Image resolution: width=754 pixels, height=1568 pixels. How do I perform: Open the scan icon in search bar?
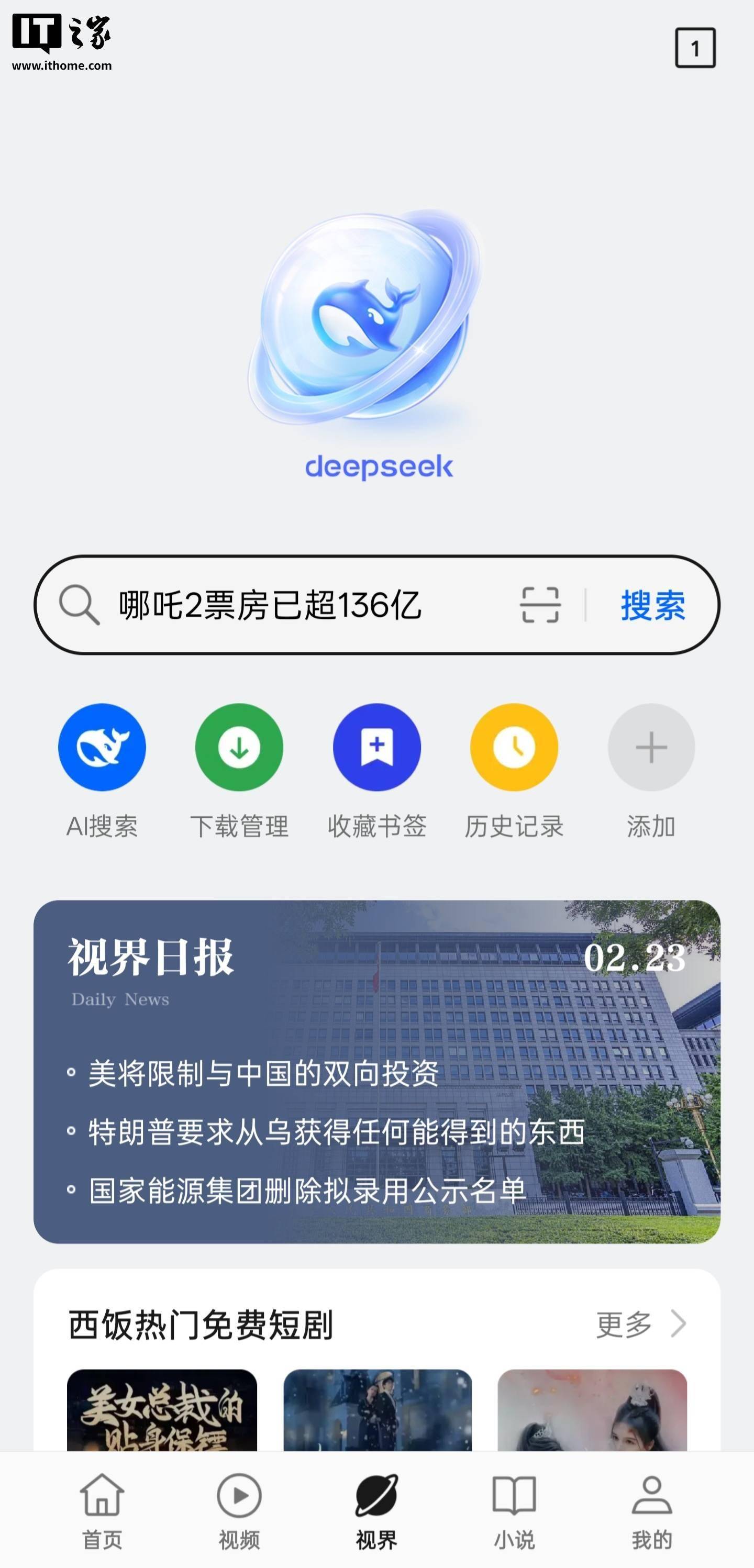(x=540, y=605)
